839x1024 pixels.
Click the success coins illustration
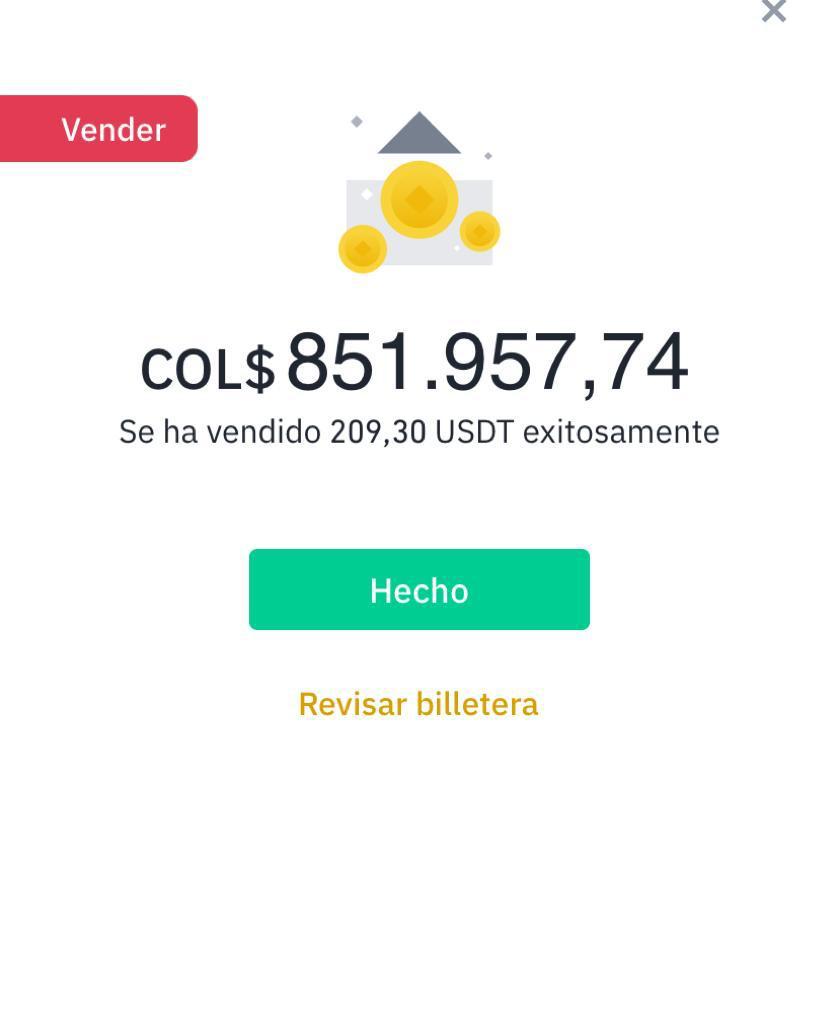[420, 190]
